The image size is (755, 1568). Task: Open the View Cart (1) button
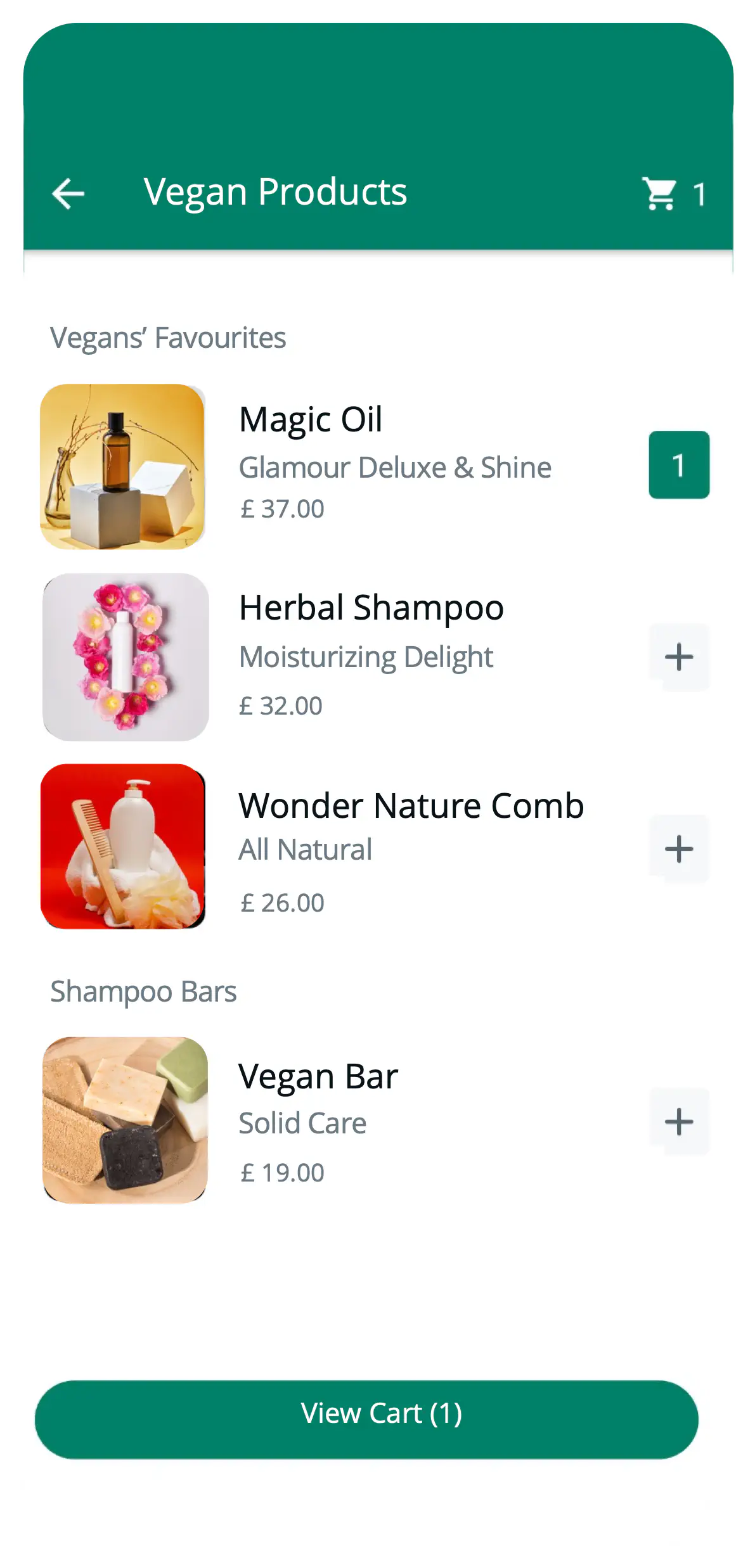point(366,1419)
